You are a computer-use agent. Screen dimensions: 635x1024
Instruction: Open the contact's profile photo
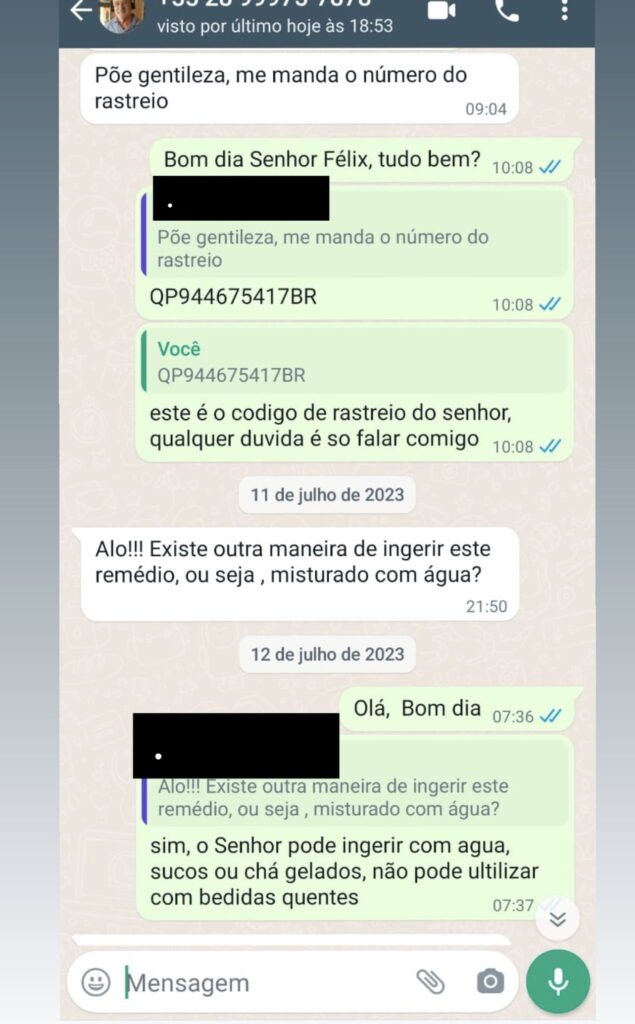click(122, 14)
